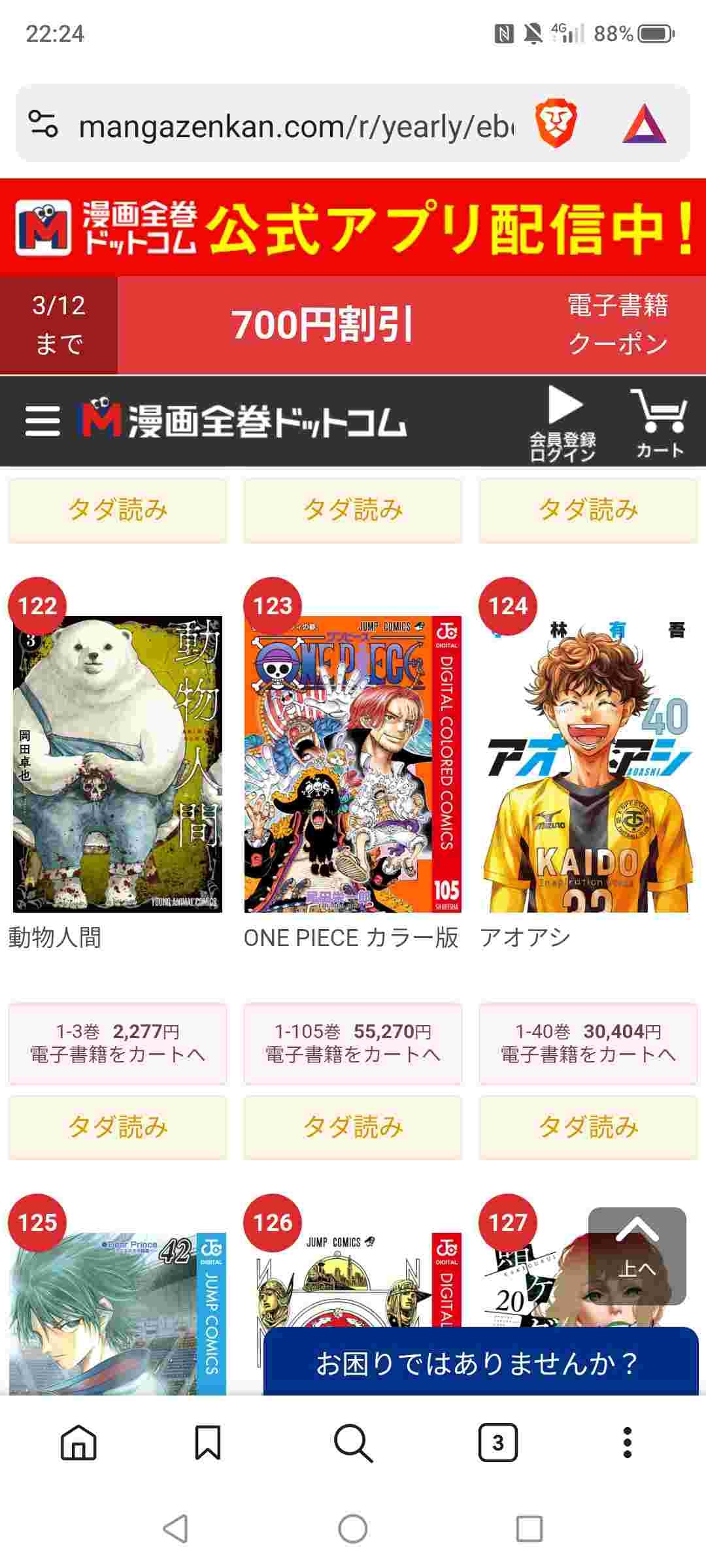This screenshot has width=706, height=1568.
Task: Tap タダ読み under 動物人間
Action: tap(118, 1128)
